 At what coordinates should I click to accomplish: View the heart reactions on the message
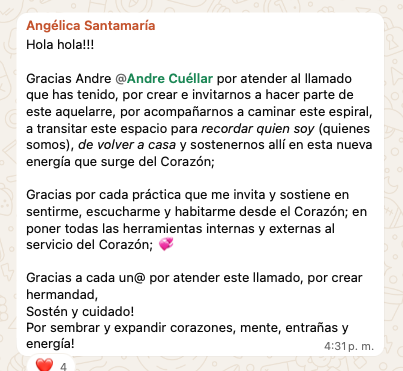(51, 364)
